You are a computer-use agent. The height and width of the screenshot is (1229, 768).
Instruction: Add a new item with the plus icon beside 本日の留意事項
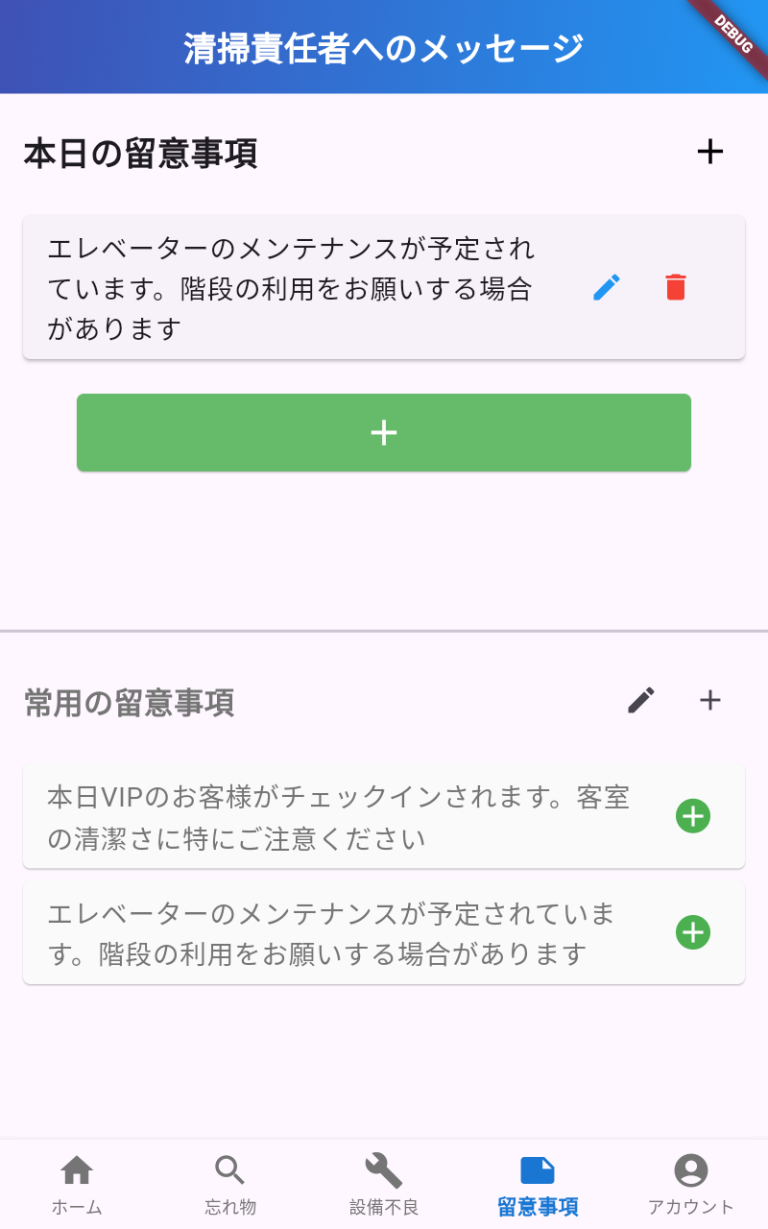[x=710, y=152]
